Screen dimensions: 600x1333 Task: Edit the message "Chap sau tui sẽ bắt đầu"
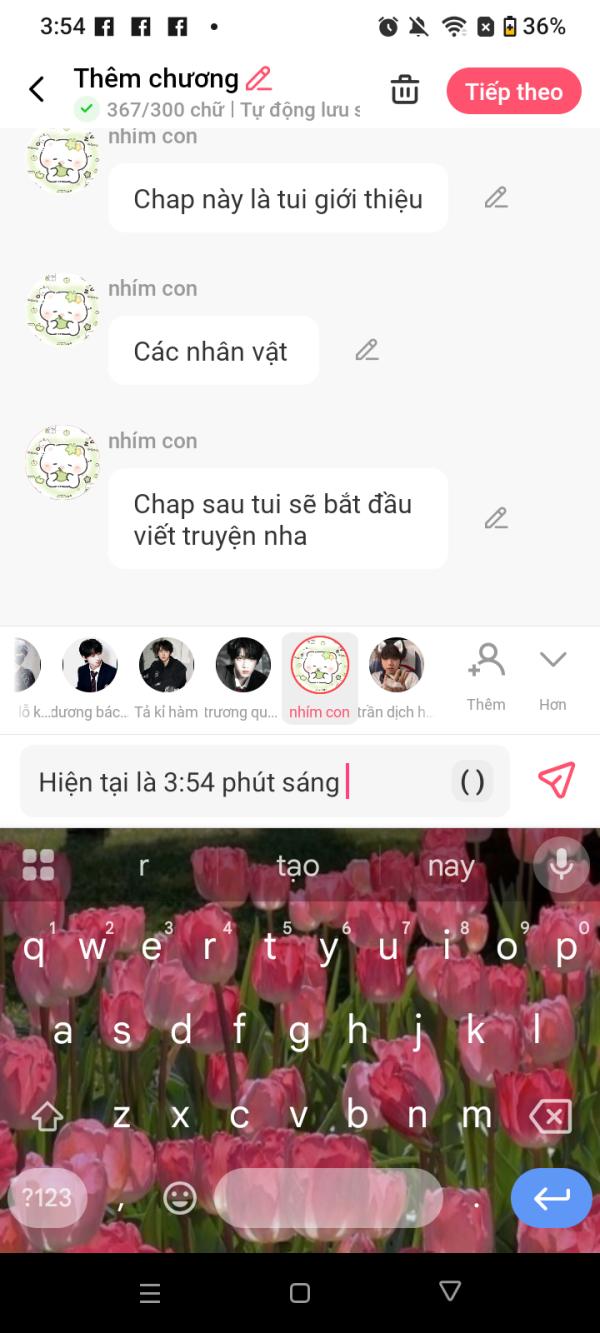[496, 518]
